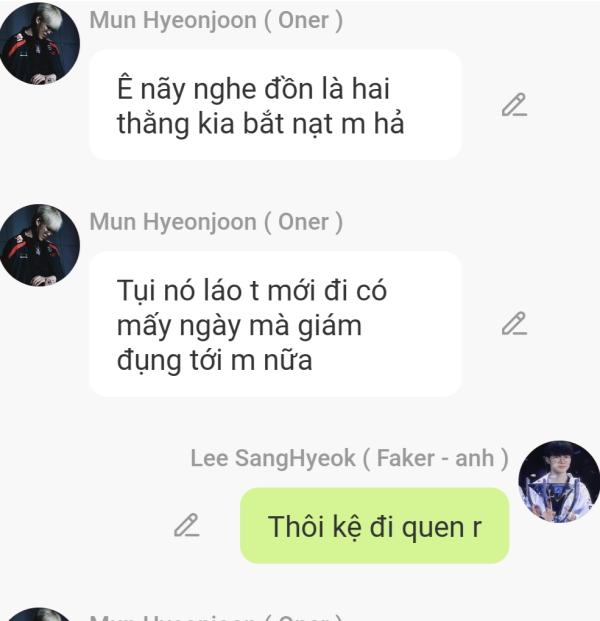Edit the message 'Ê nãy nghe đồn là hai'
Viewport: 600px width, 621px height.
[514, 104]
